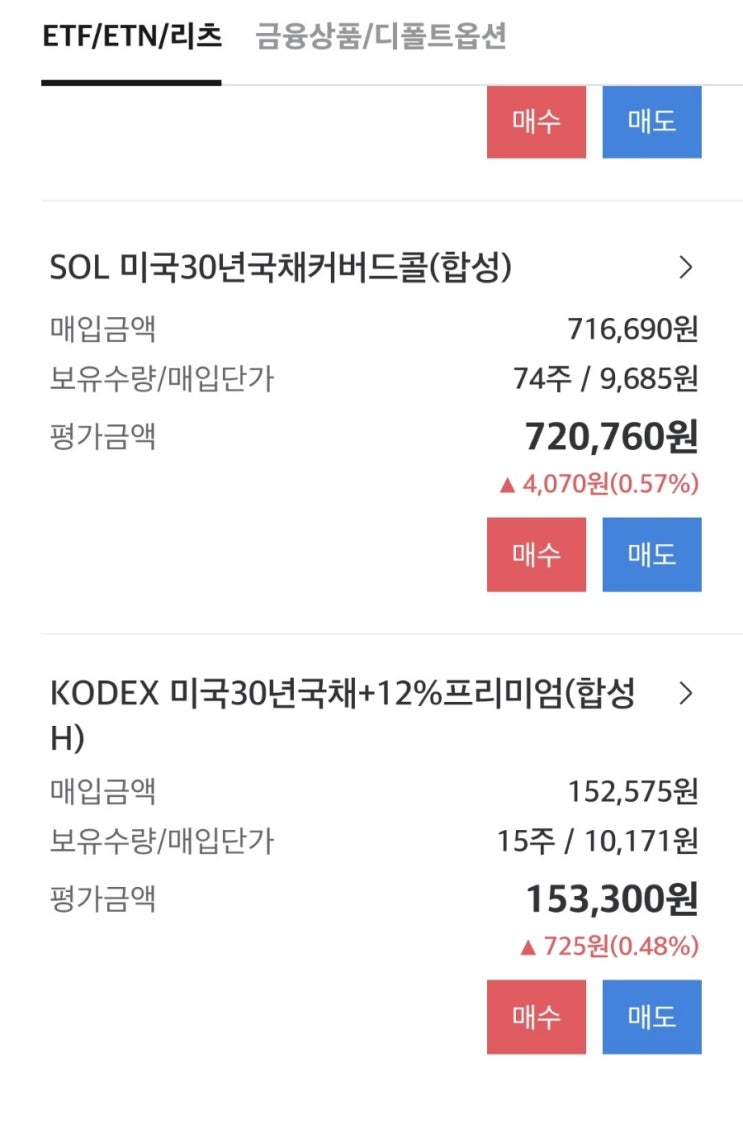The image size is (743, 1143).
Task: Expand details for SOL 미국30년국채커버드콜(합성)
Action: (x=687, y=267)
